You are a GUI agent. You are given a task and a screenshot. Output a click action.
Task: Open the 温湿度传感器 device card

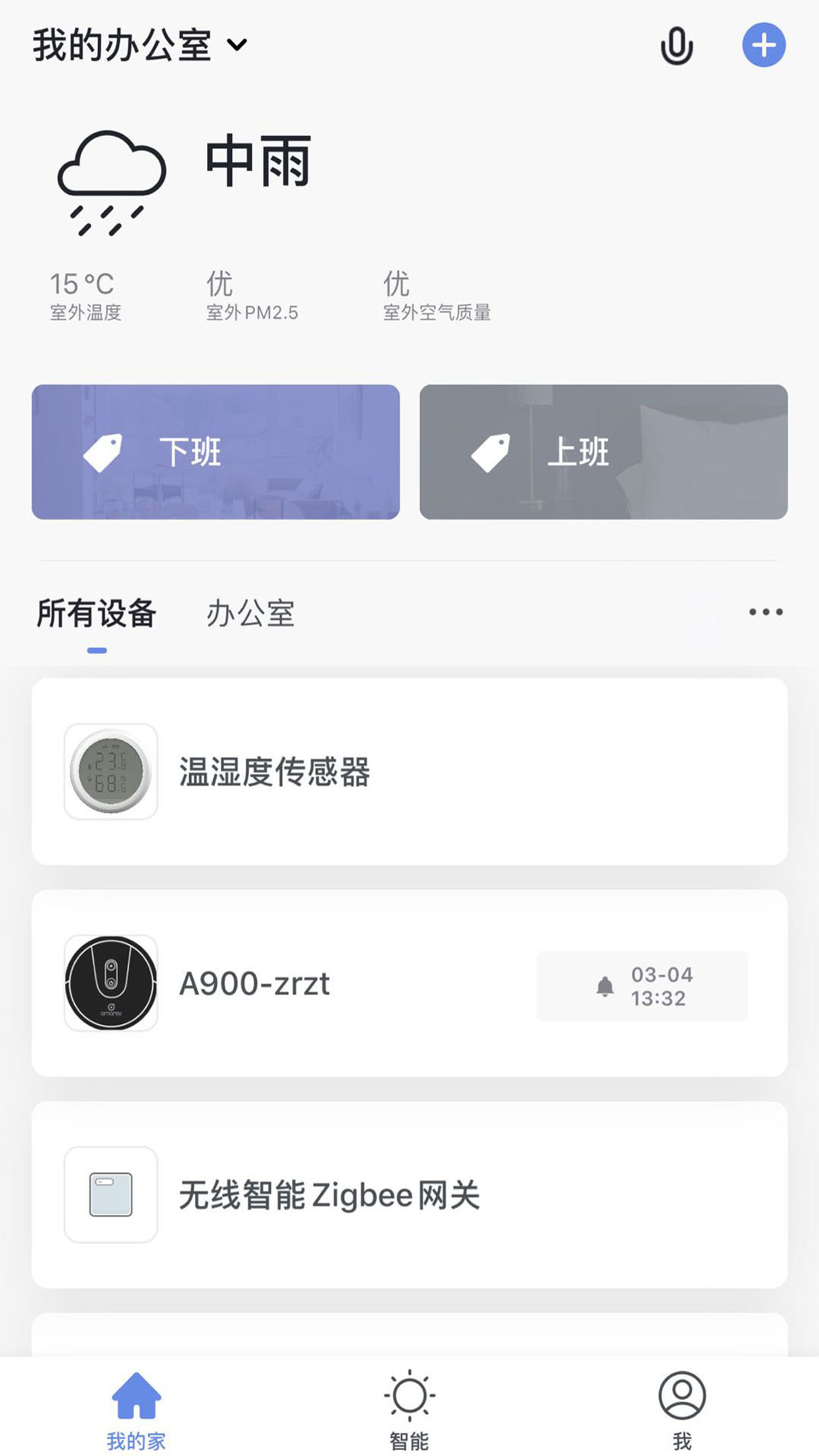click(409, 772)
